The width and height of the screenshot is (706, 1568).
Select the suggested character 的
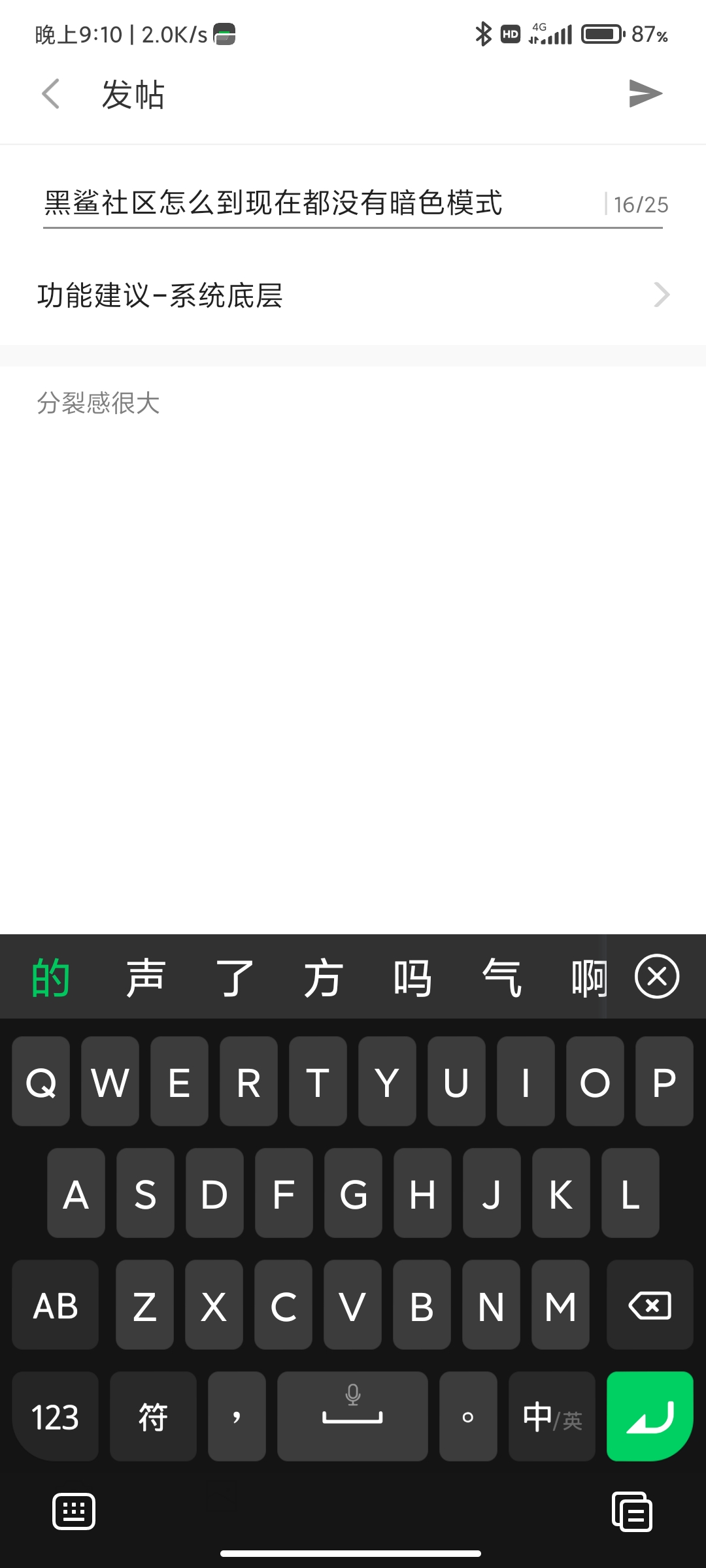(x=51, y=977)
